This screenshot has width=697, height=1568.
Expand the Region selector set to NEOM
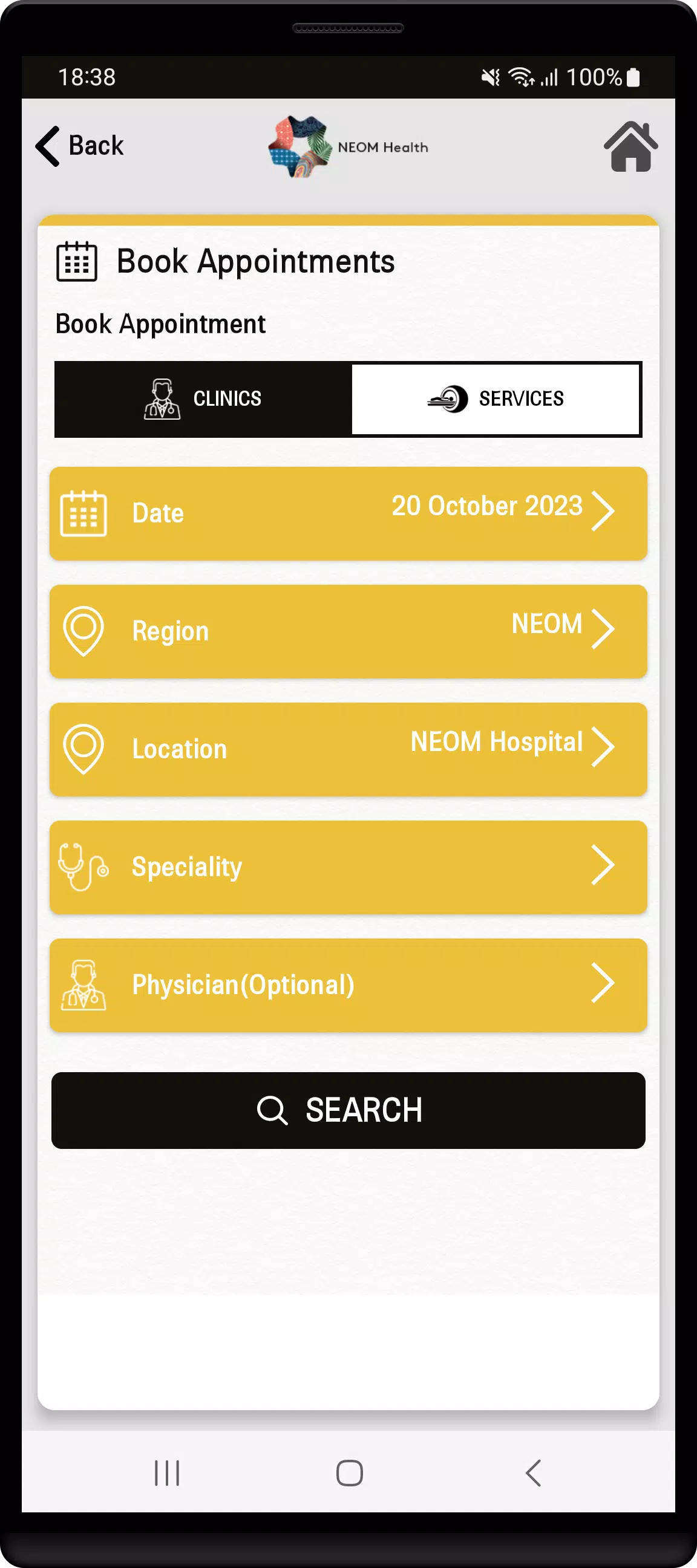348,631
